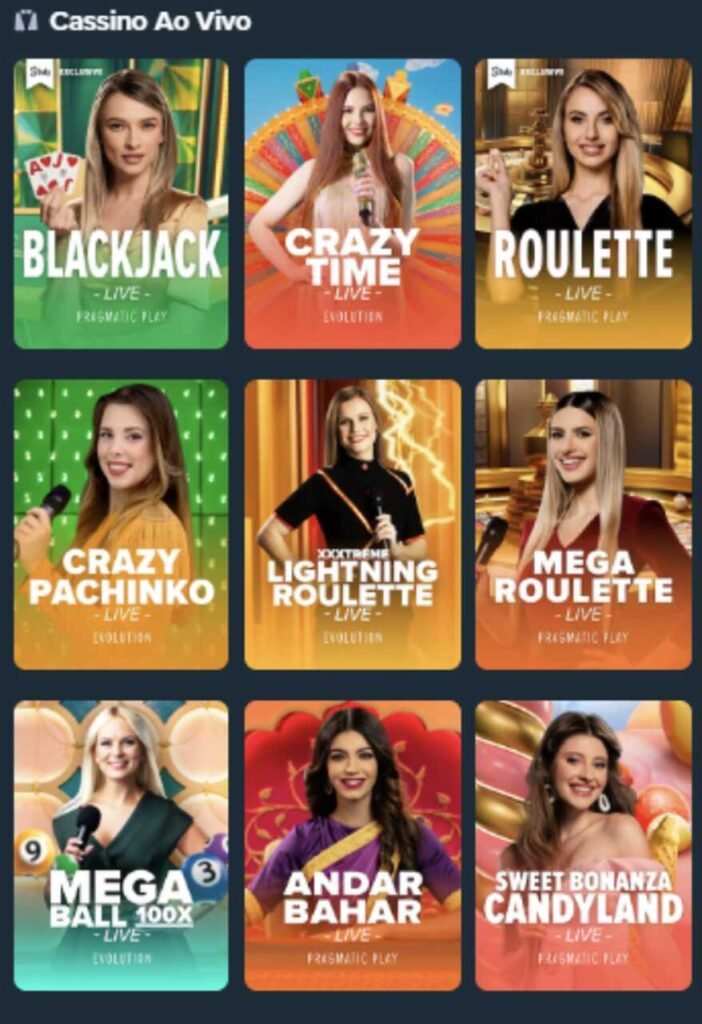Image resolution: width=702 pixels, height=1024 pixels.
Task: Select the Roulette Live exclusive card
Action: [583, 204]
